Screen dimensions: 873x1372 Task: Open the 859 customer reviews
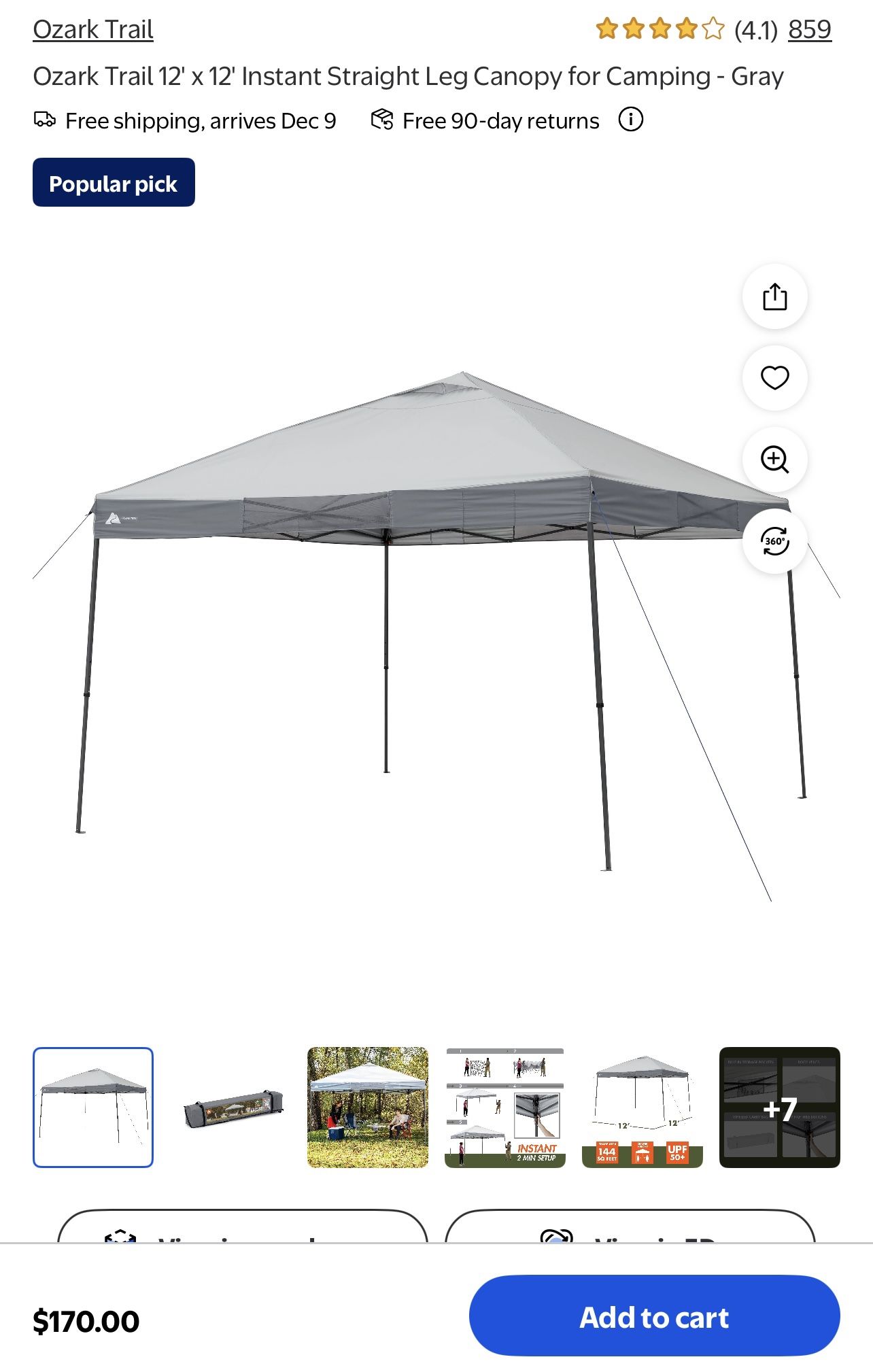(x=809, y=29)
